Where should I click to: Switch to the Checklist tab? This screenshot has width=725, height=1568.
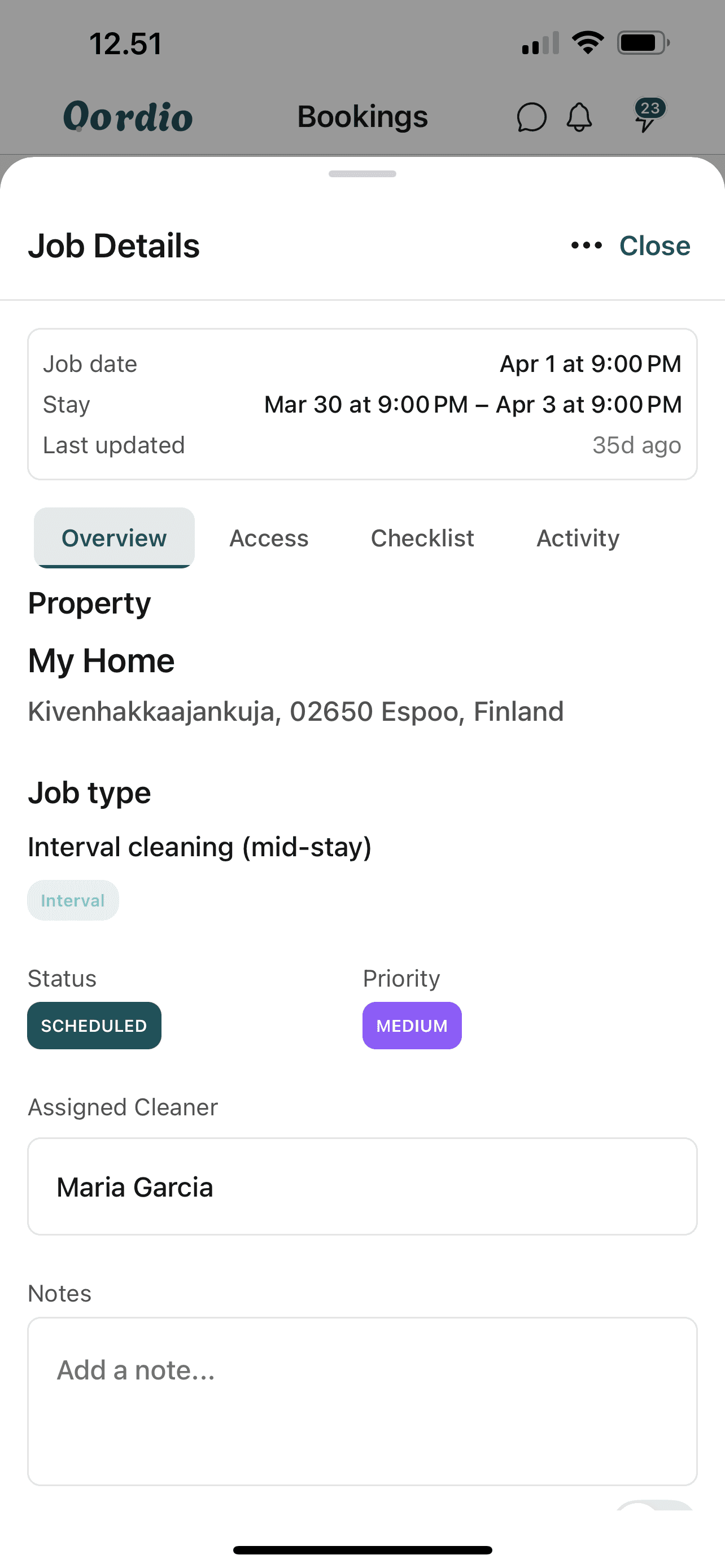[422, 537]
